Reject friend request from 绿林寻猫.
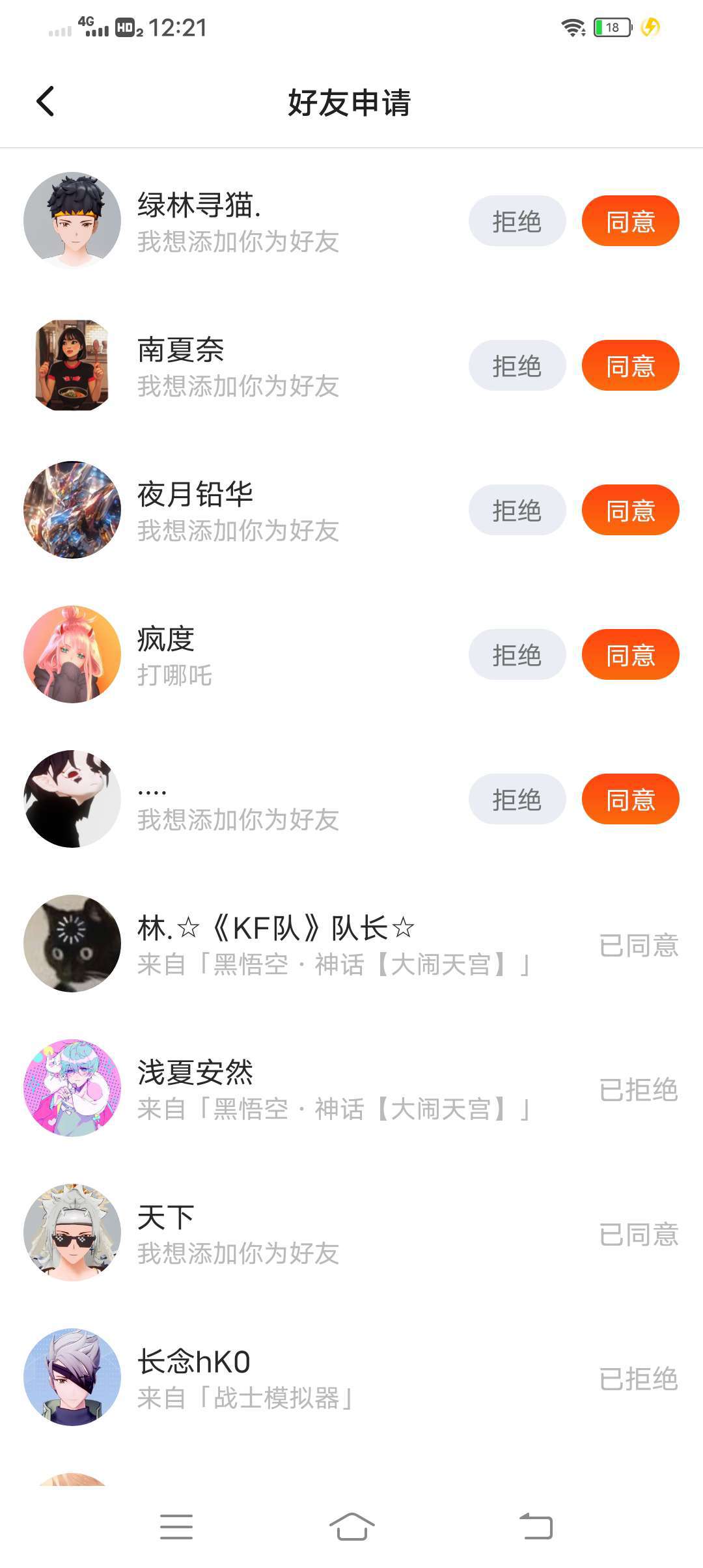The height and width of the screenshot is (1568, 703). (x=517, y=221)
